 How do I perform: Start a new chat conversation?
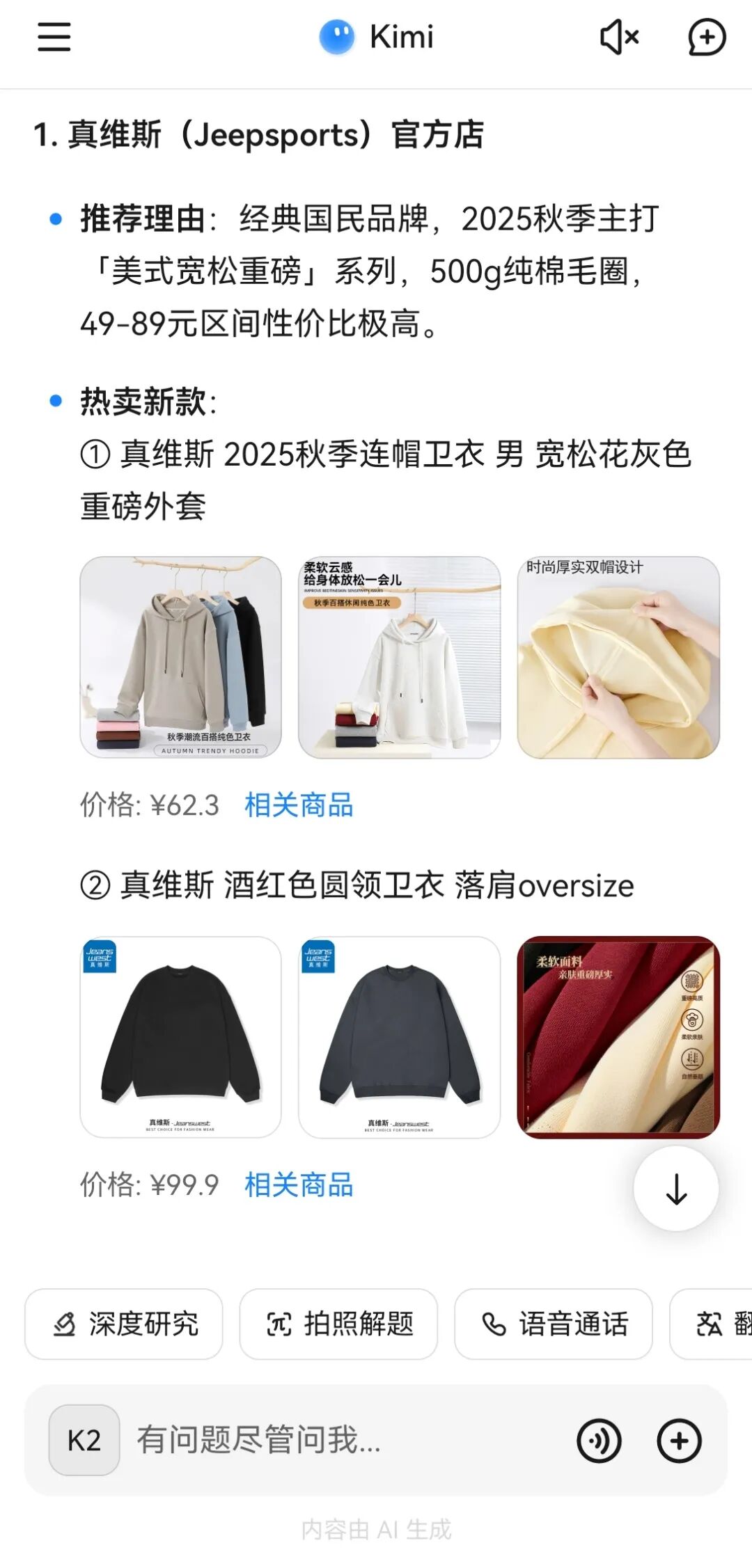pos(706,37)
